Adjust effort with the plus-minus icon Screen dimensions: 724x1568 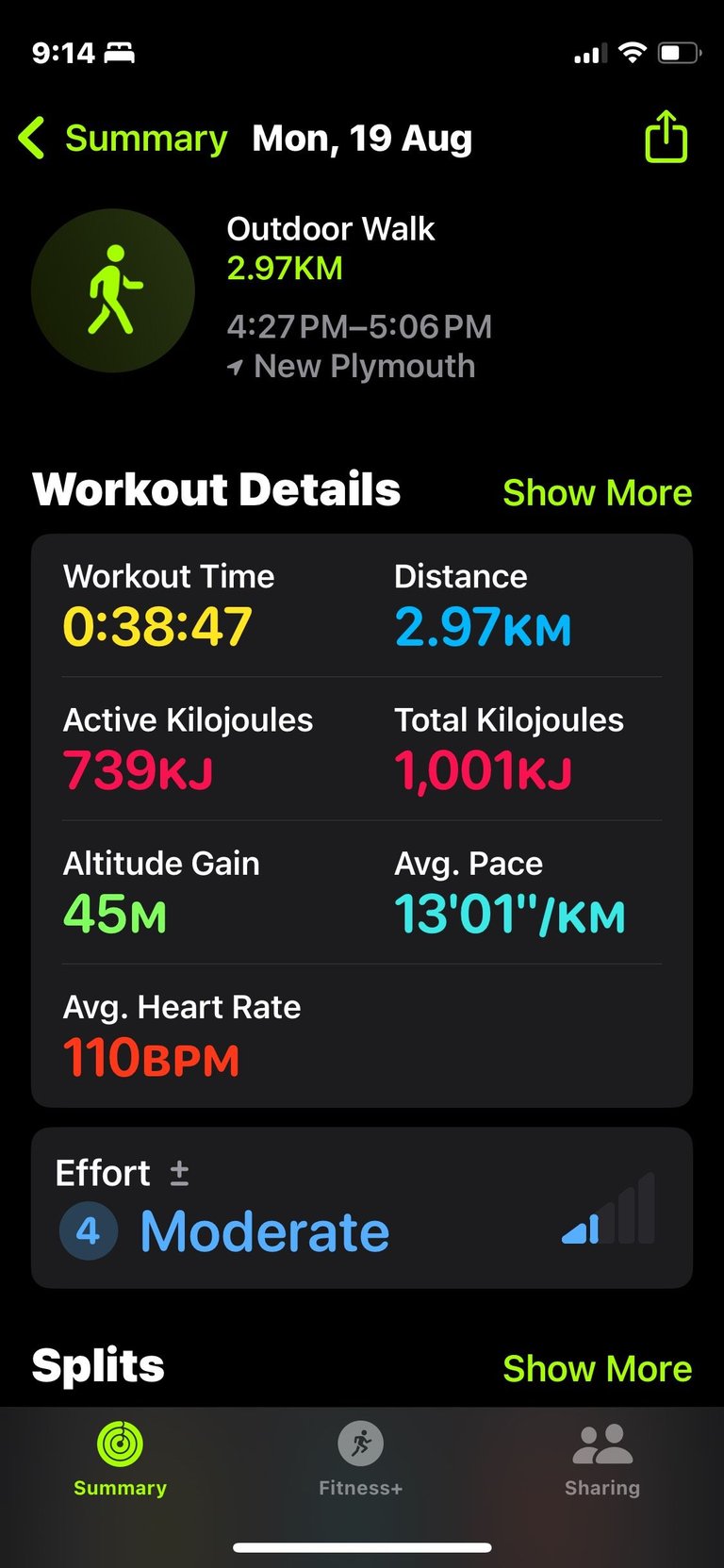pos(179,1173)
